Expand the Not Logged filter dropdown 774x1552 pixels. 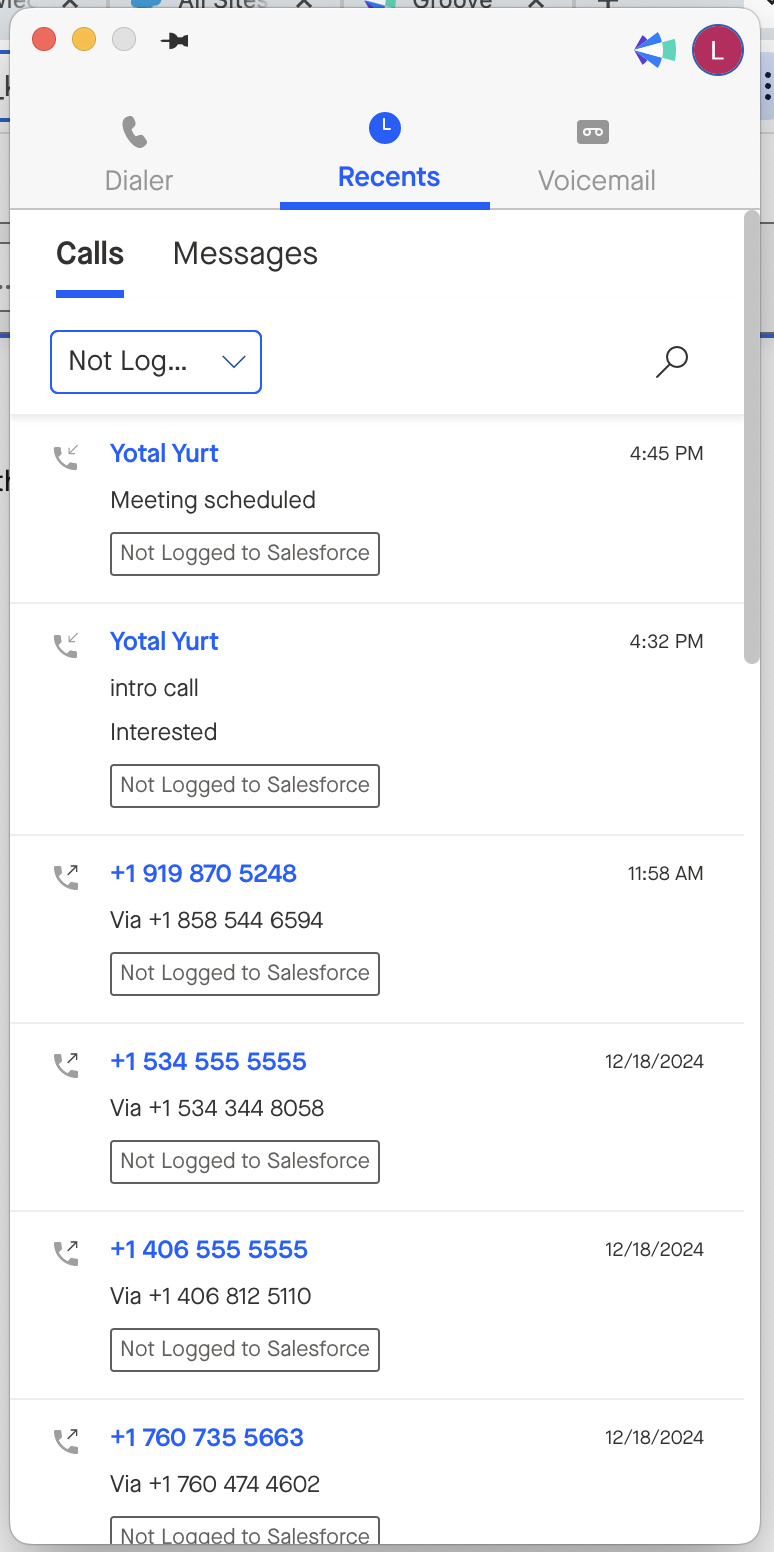pos(156,362)
